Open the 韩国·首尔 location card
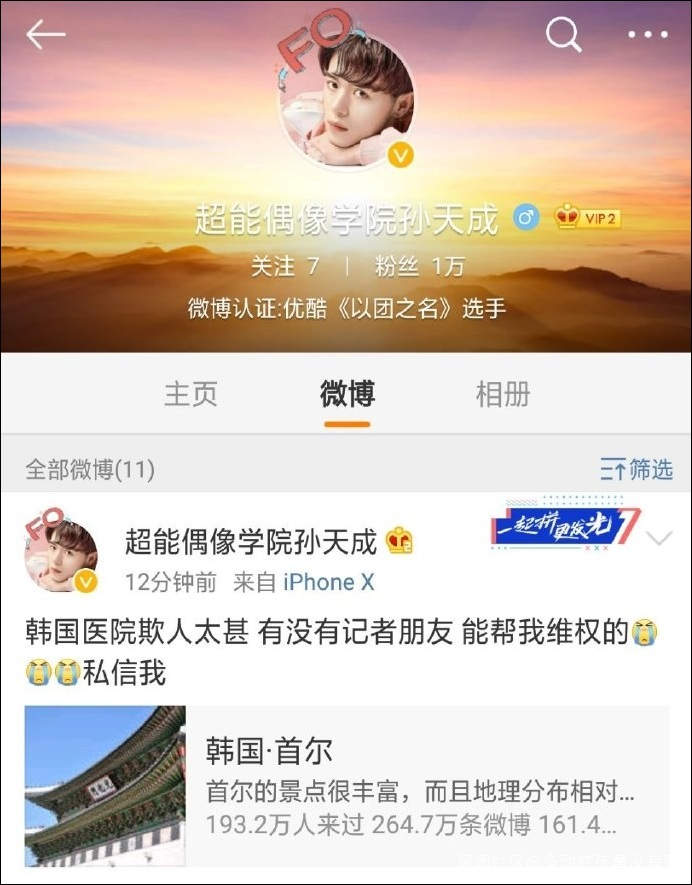The width and height of the screenshot is (692, 885). click(x=346, y=785)
